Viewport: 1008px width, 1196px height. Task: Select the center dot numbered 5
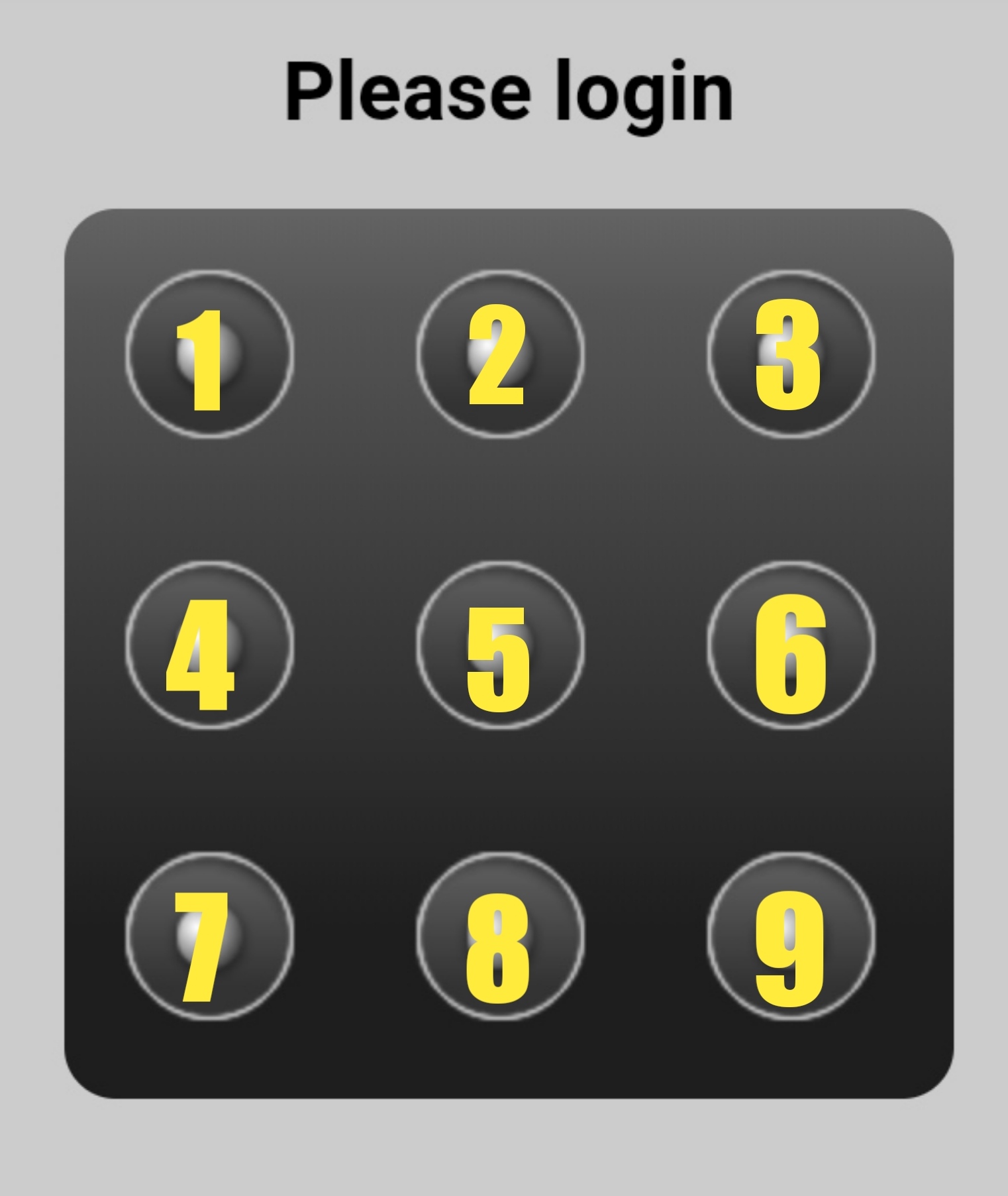[500, 645]
